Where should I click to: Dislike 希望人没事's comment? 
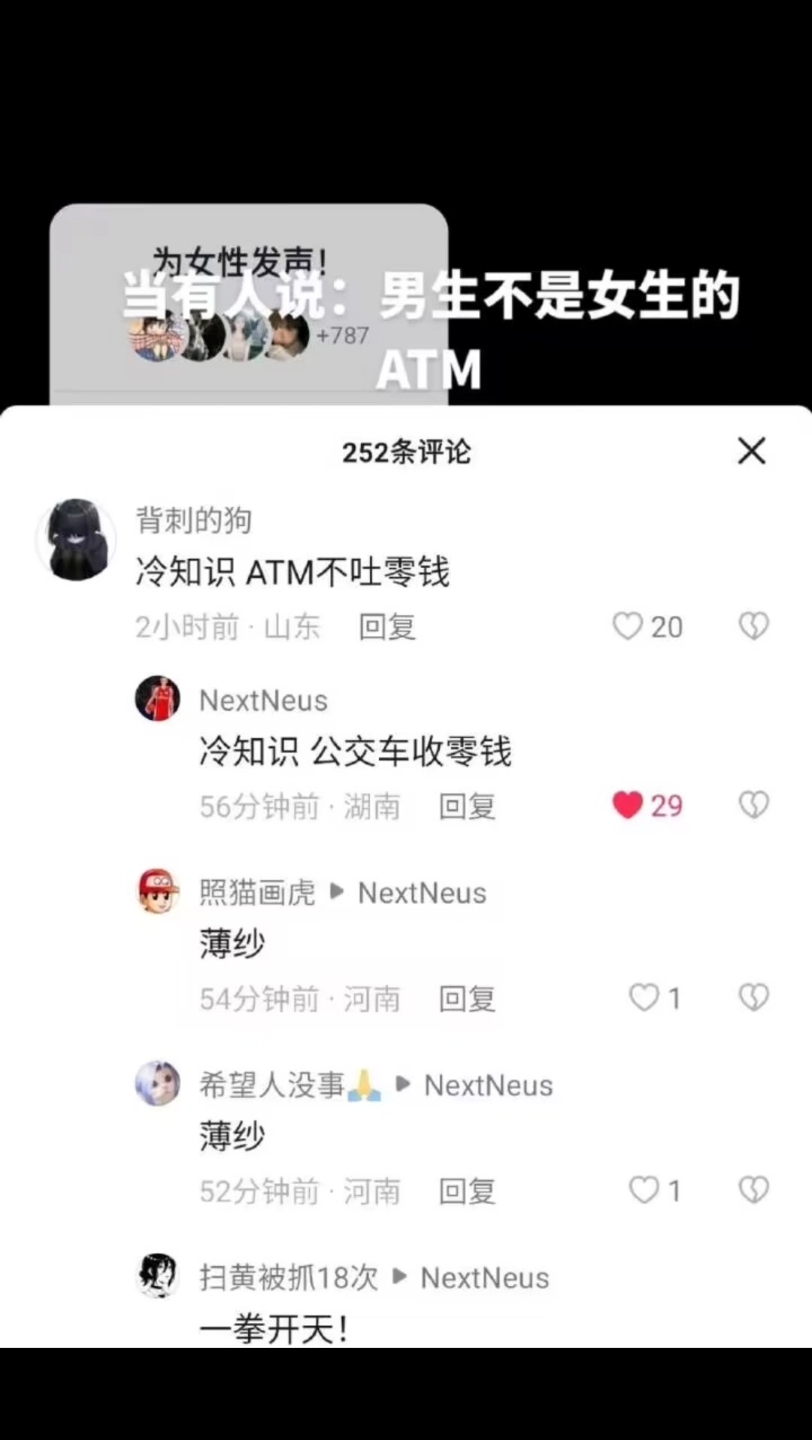[753, 1190]
